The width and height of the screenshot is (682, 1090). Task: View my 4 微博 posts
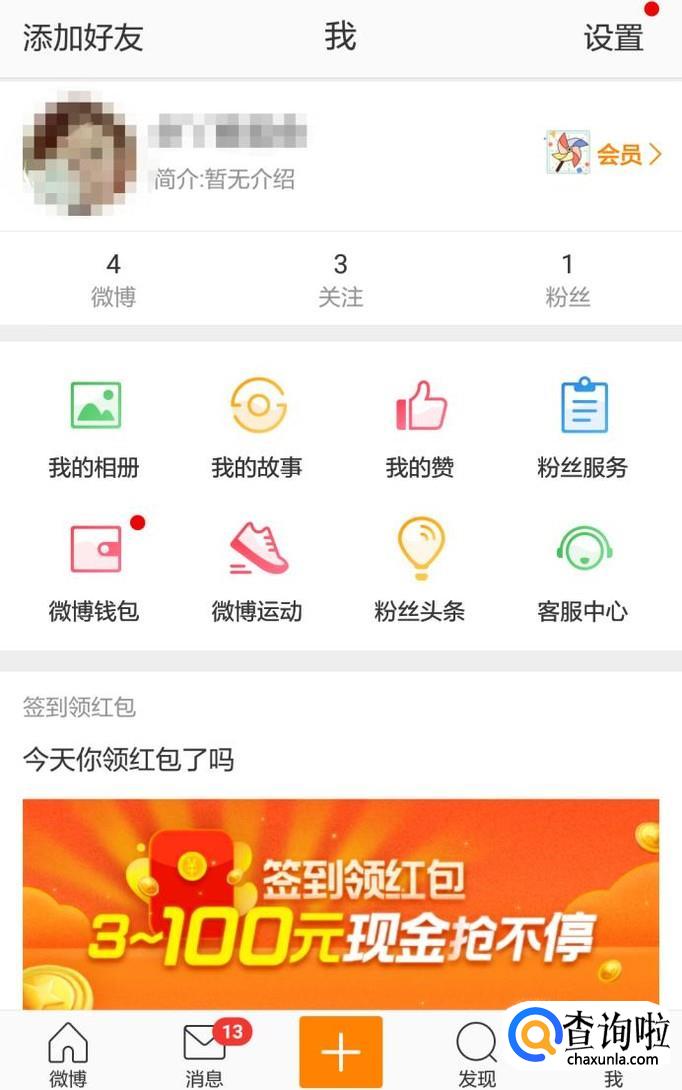113,279
